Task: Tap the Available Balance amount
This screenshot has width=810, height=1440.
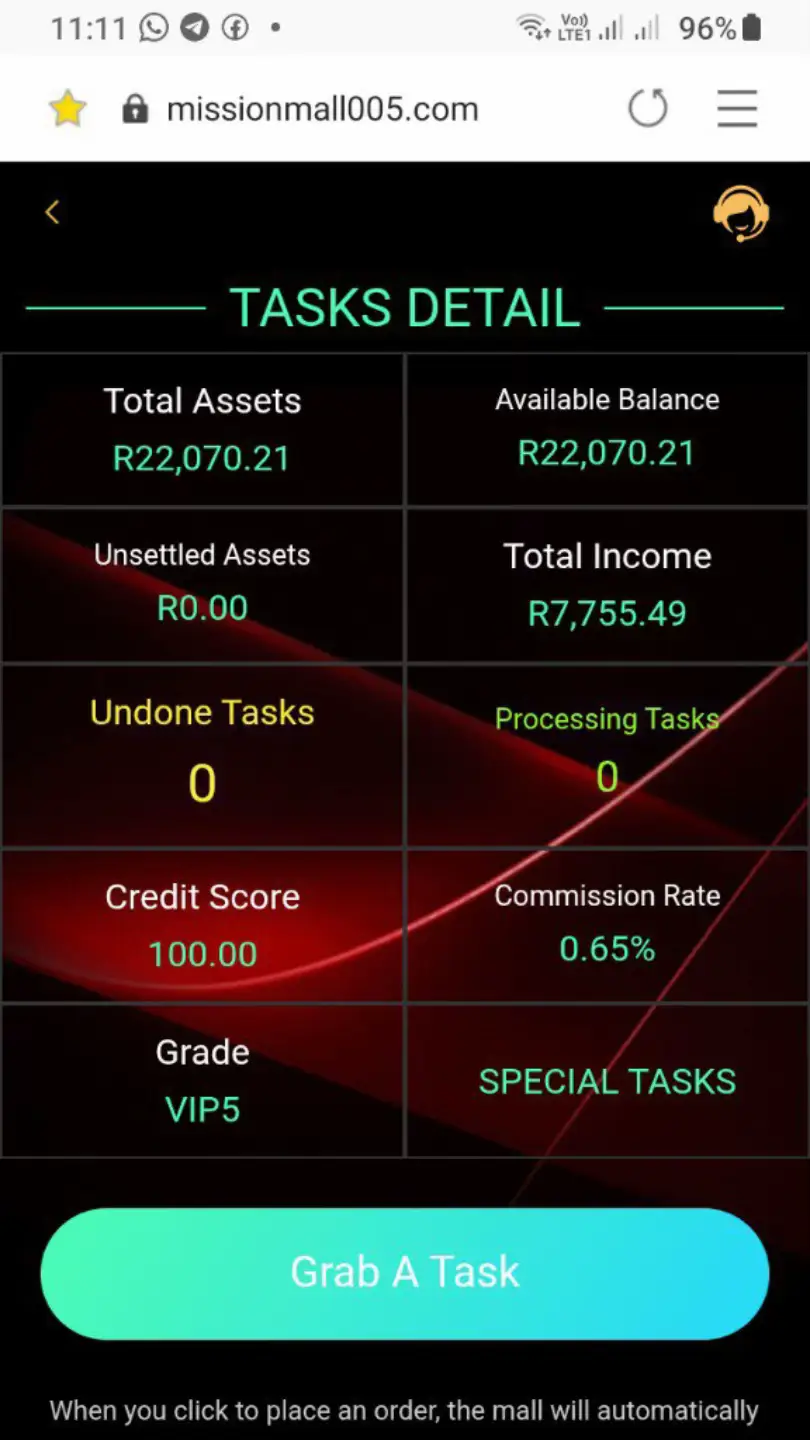Action: pyautogui.click(x=607, y=452)
